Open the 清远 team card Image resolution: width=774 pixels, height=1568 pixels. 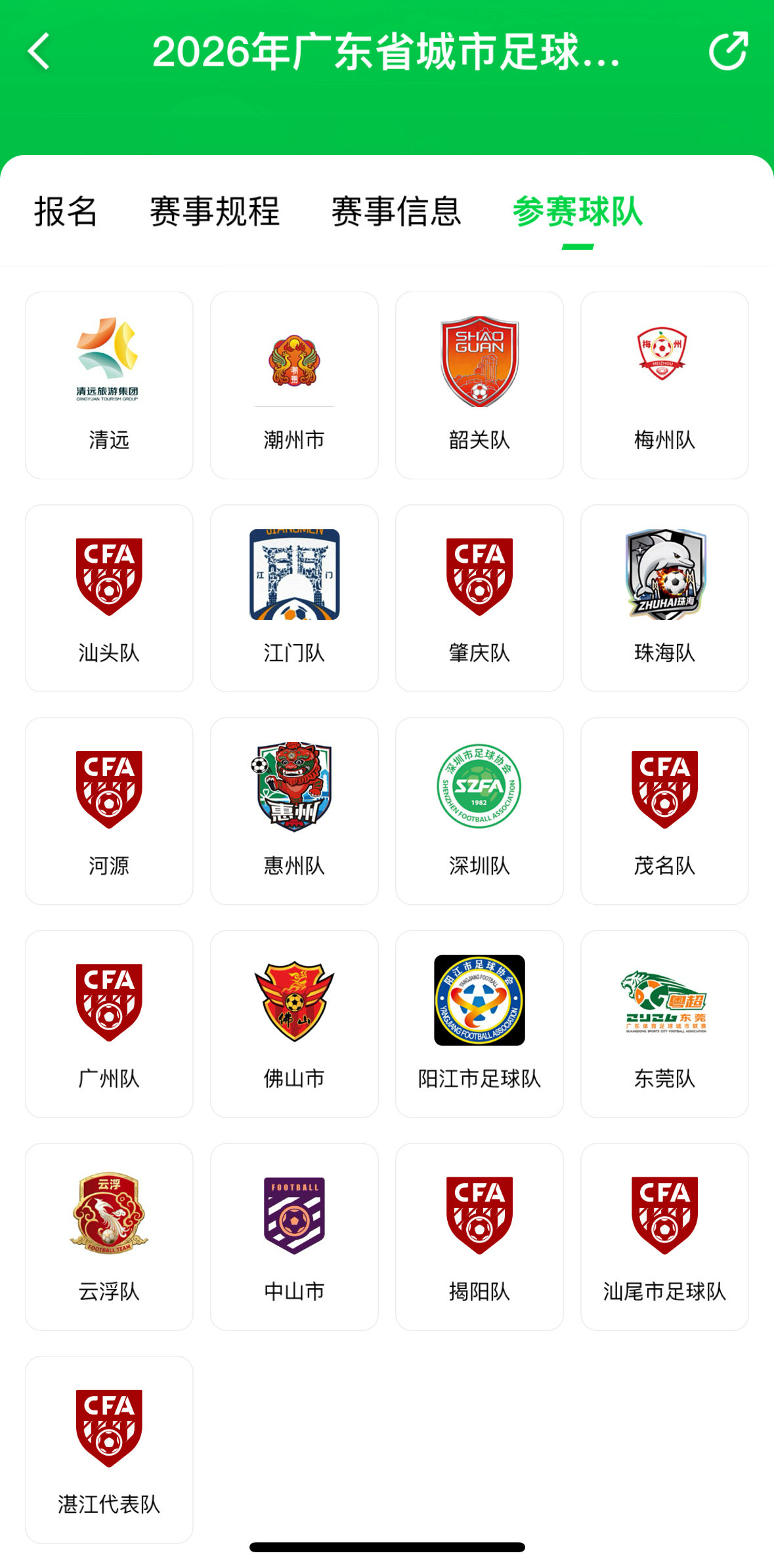coord(109,385)
